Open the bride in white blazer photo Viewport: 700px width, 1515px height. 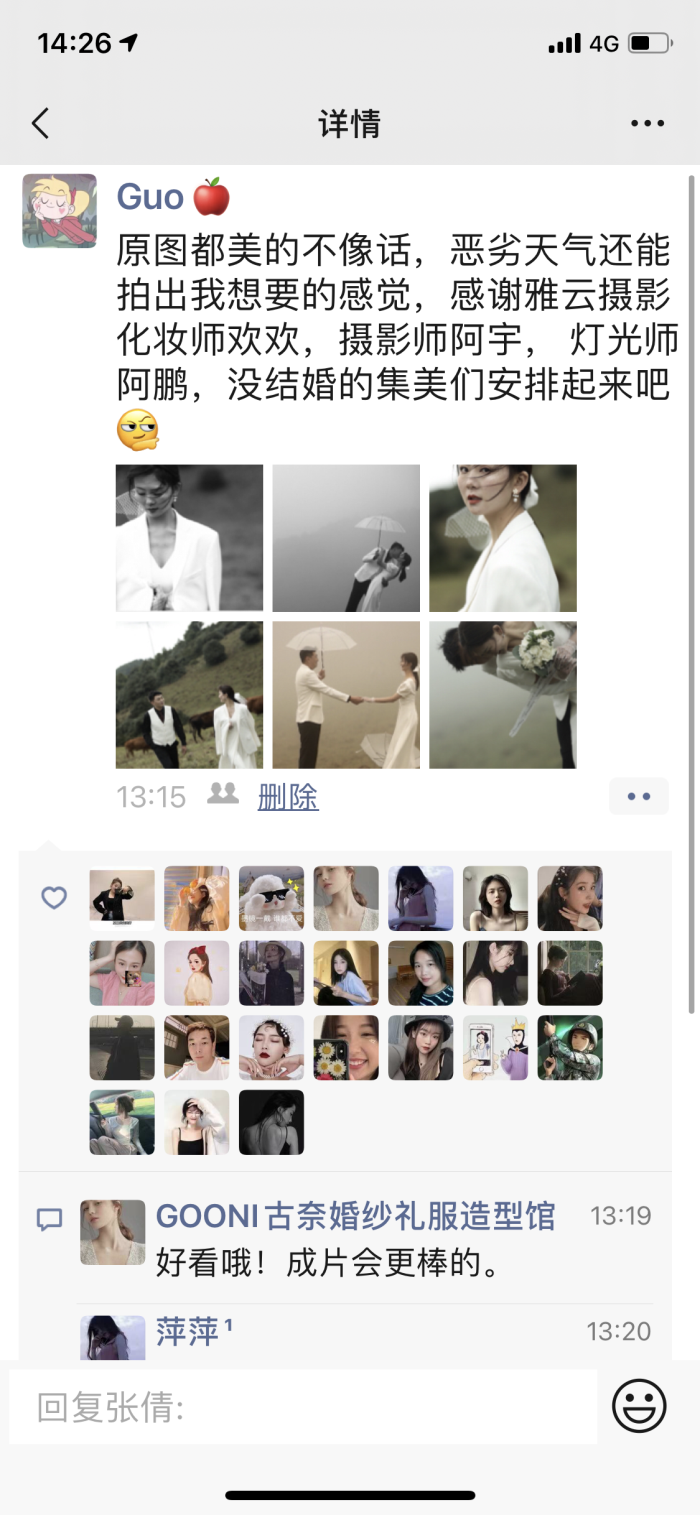pos(503,538)
